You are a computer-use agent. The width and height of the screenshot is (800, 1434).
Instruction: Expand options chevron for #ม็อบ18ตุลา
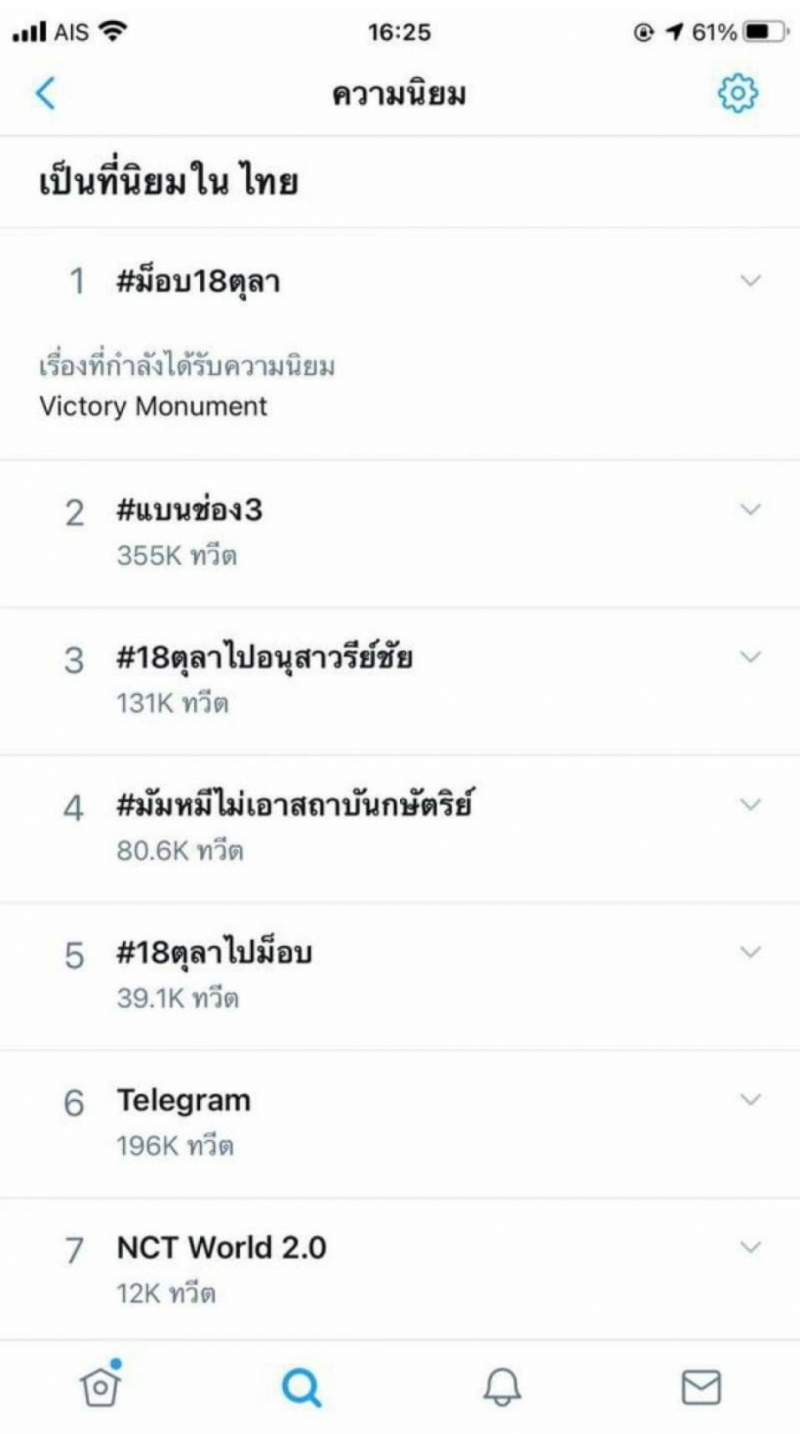click(750, 281)
